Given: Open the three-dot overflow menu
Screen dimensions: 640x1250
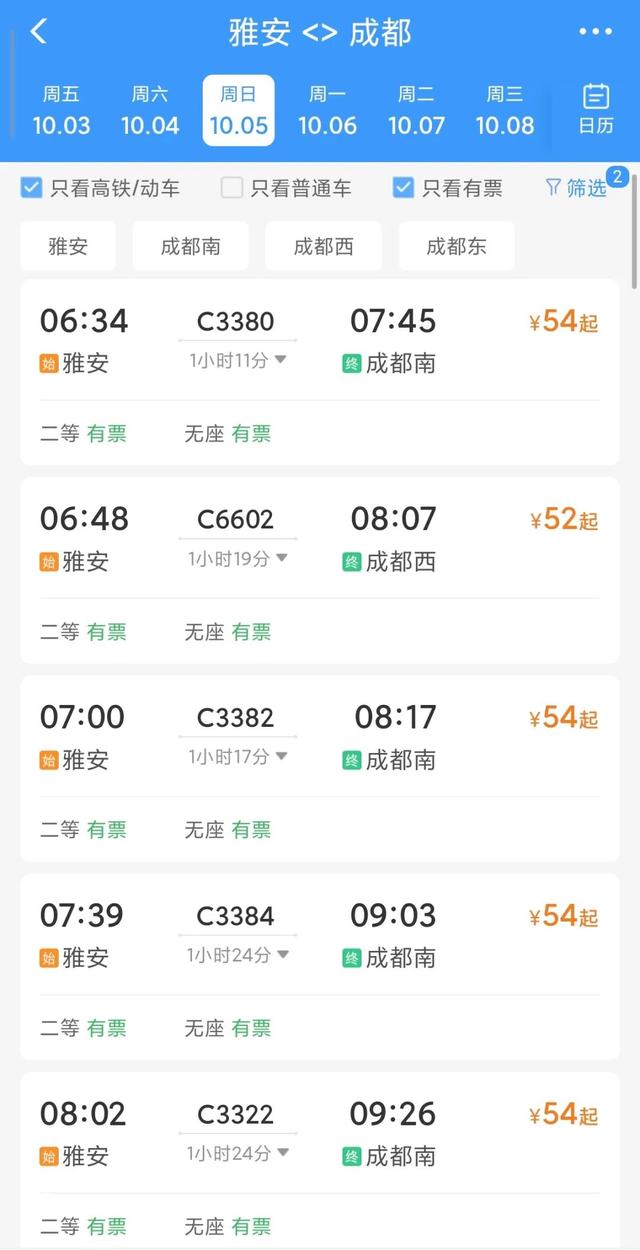Looking at the screenshot, I should click(x=595, y=32).
